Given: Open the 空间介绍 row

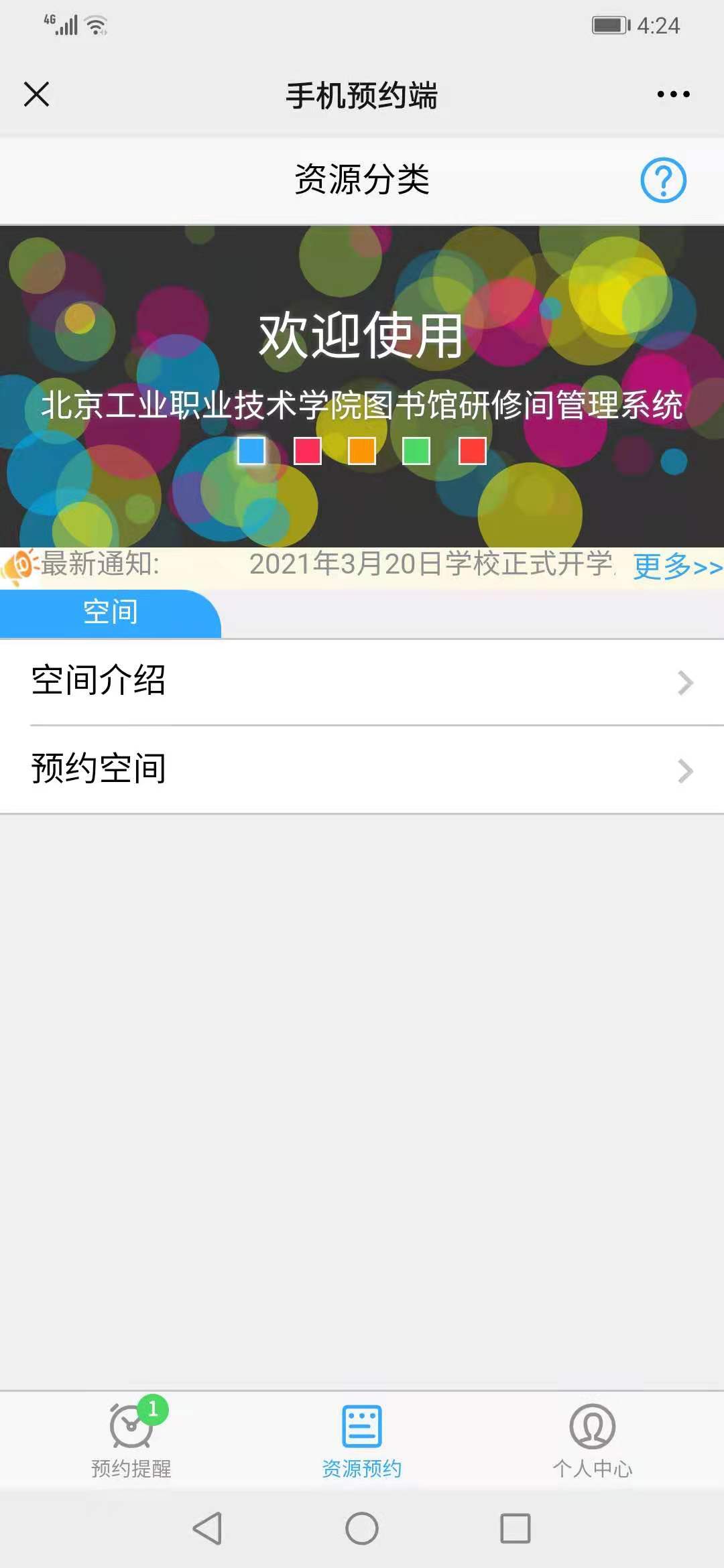Looking at the screenshot, I should (362, 681).
